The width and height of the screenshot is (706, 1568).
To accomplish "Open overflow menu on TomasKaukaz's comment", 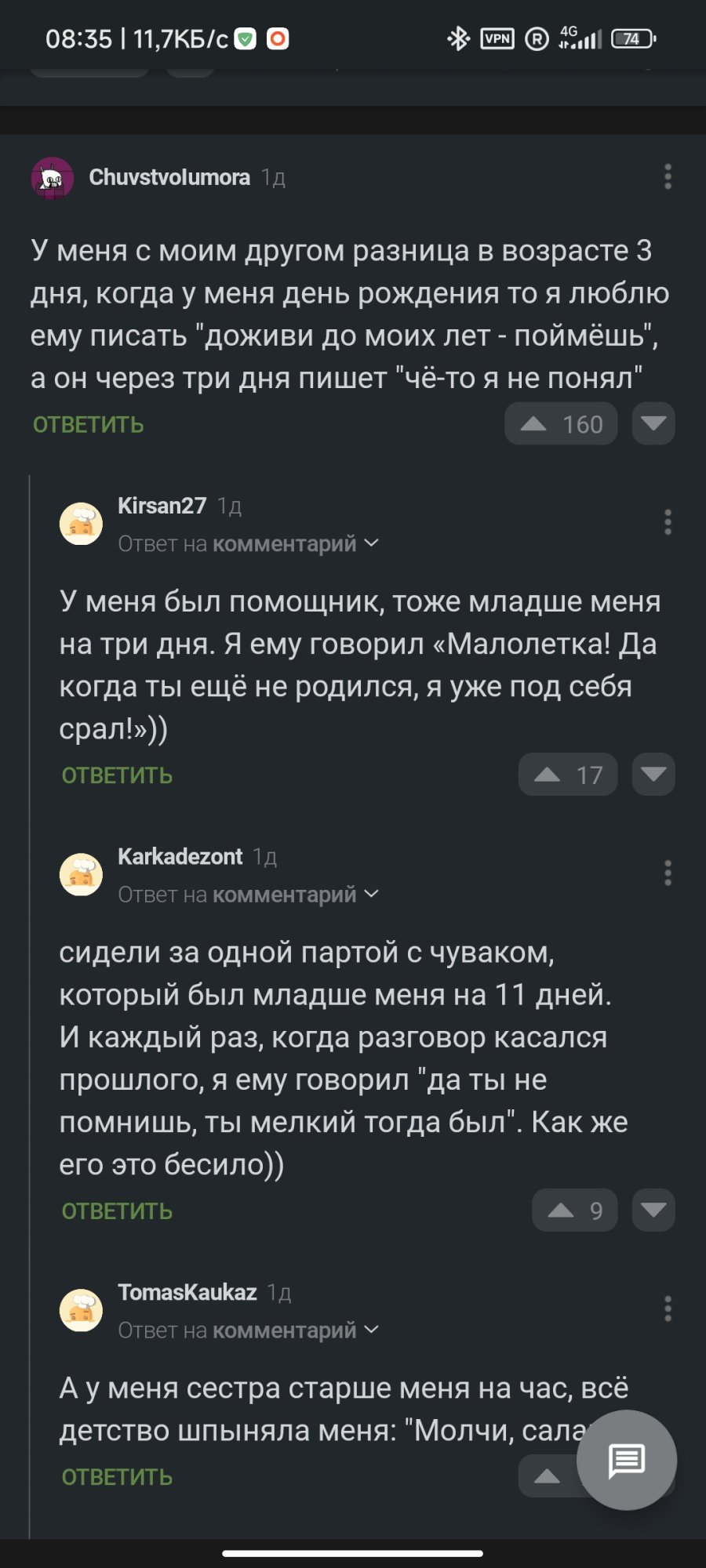I will click(668, 1308).
